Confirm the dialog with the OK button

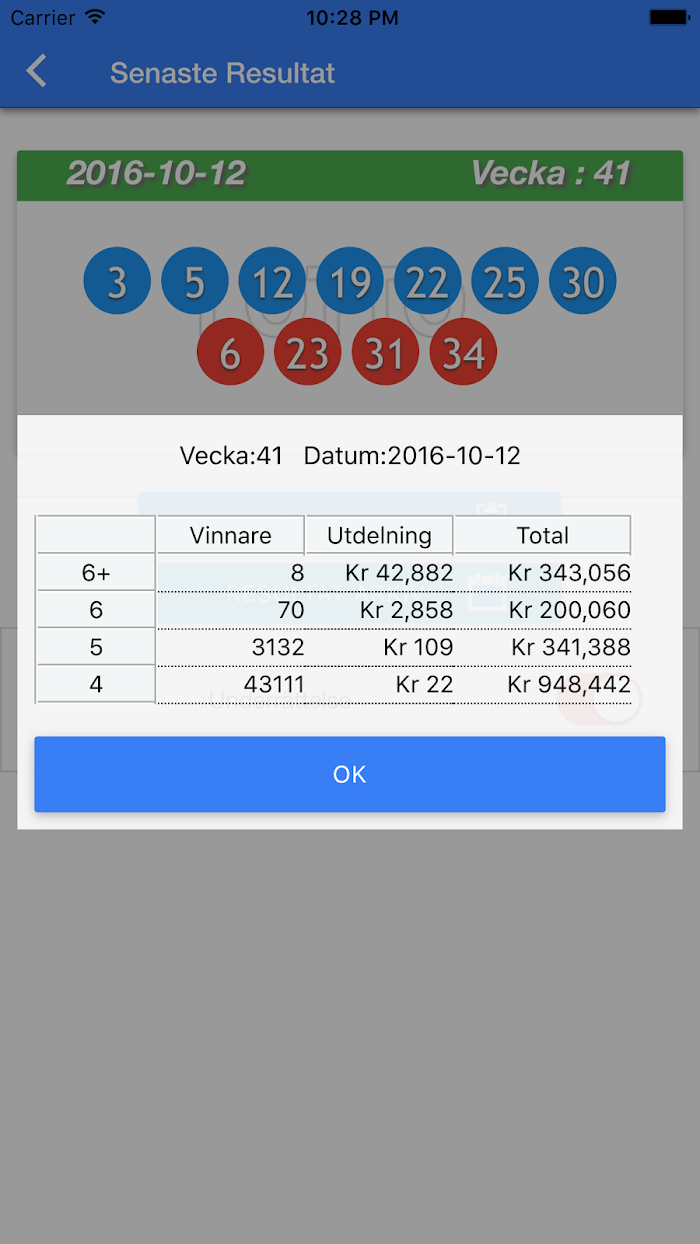tap(350, 774)
